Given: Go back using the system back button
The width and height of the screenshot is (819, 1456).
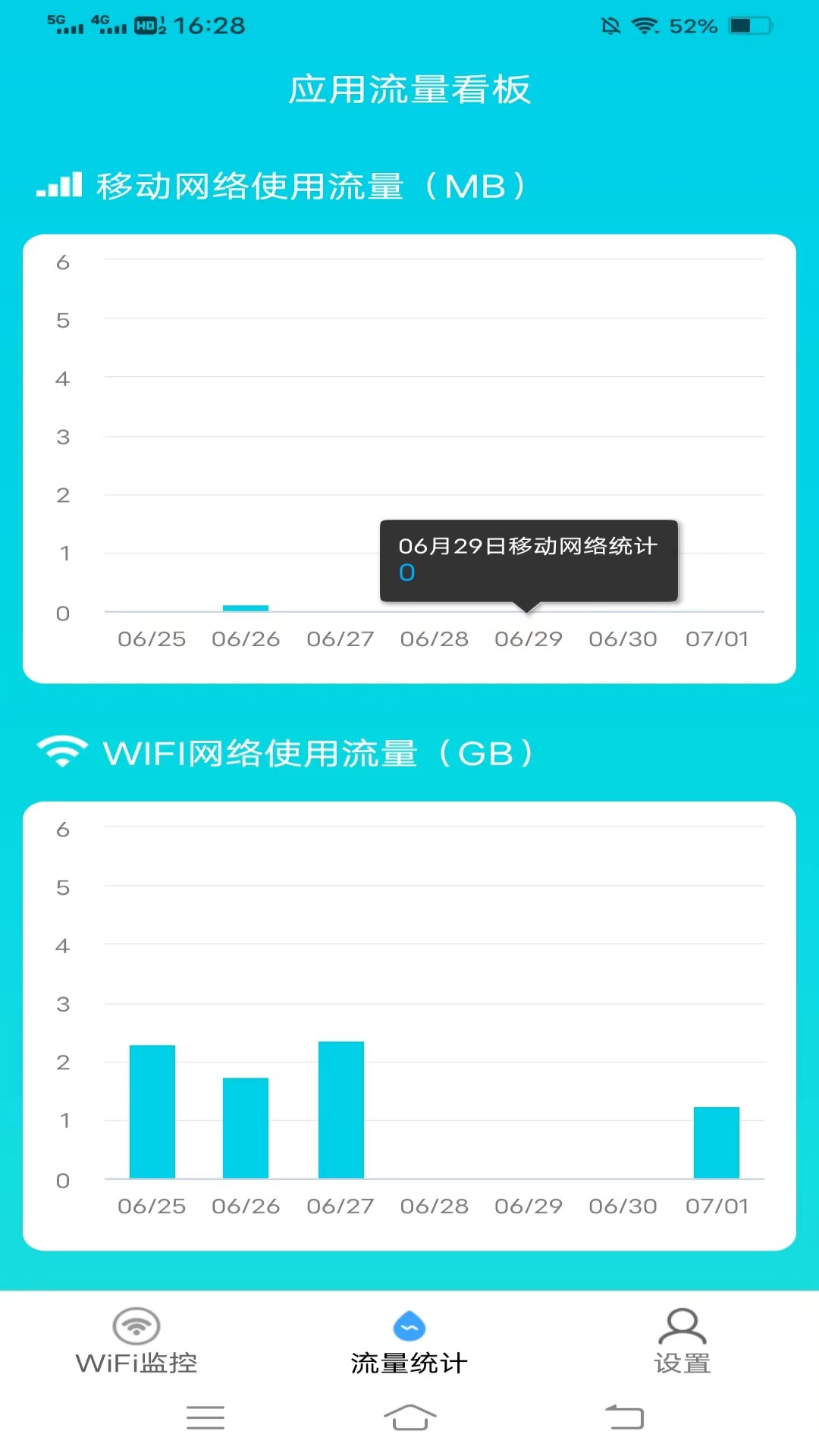Looking at the screenshot, I should (624, 1417).
